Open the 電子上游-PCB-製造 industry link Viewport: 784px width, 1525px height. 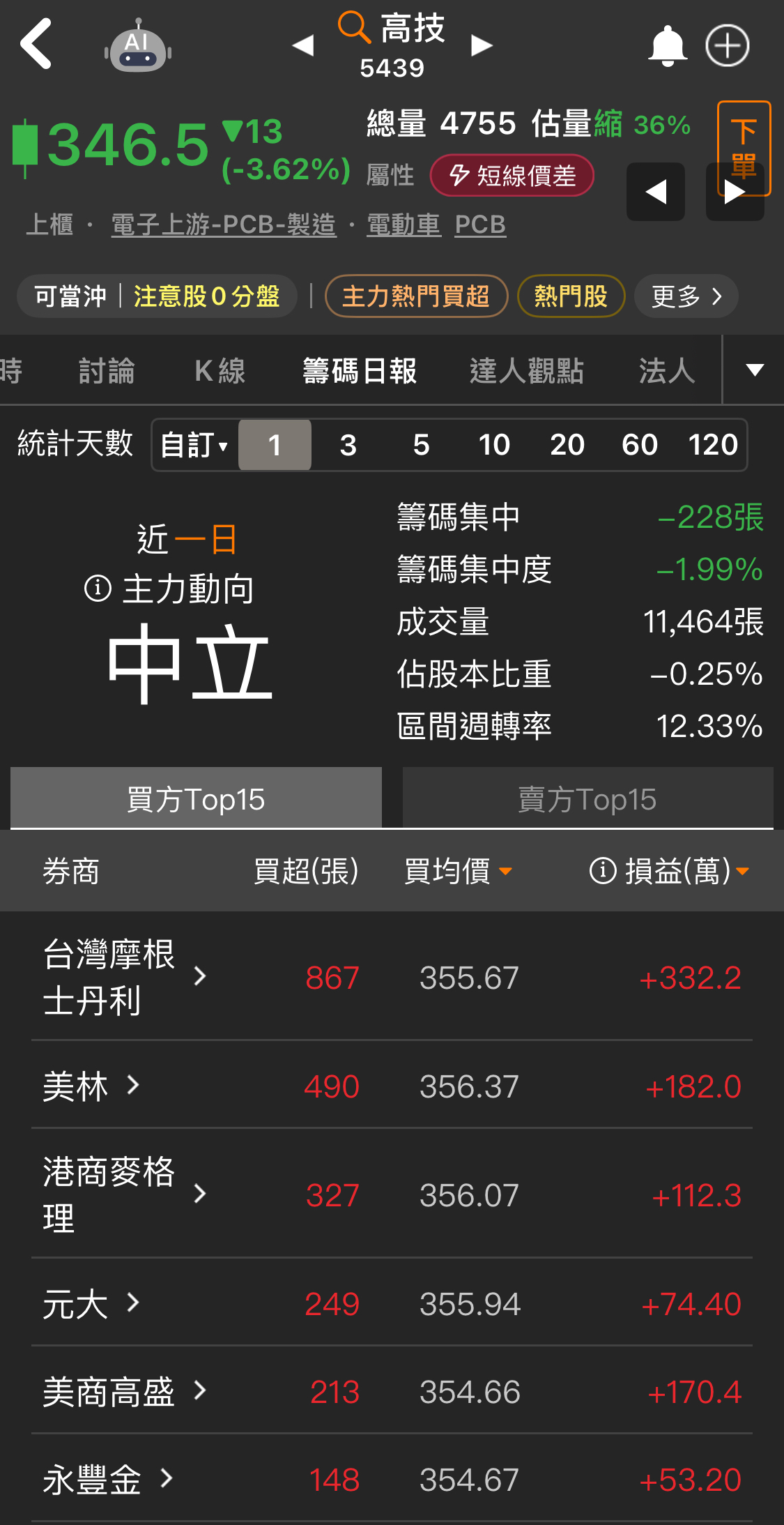[224, 225]
